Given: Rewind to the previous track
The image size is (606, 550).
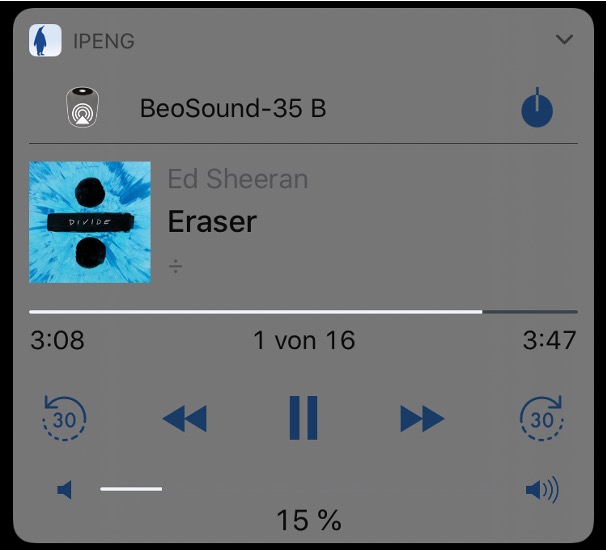Looking at the screenshot, I should tap(184, 418).
